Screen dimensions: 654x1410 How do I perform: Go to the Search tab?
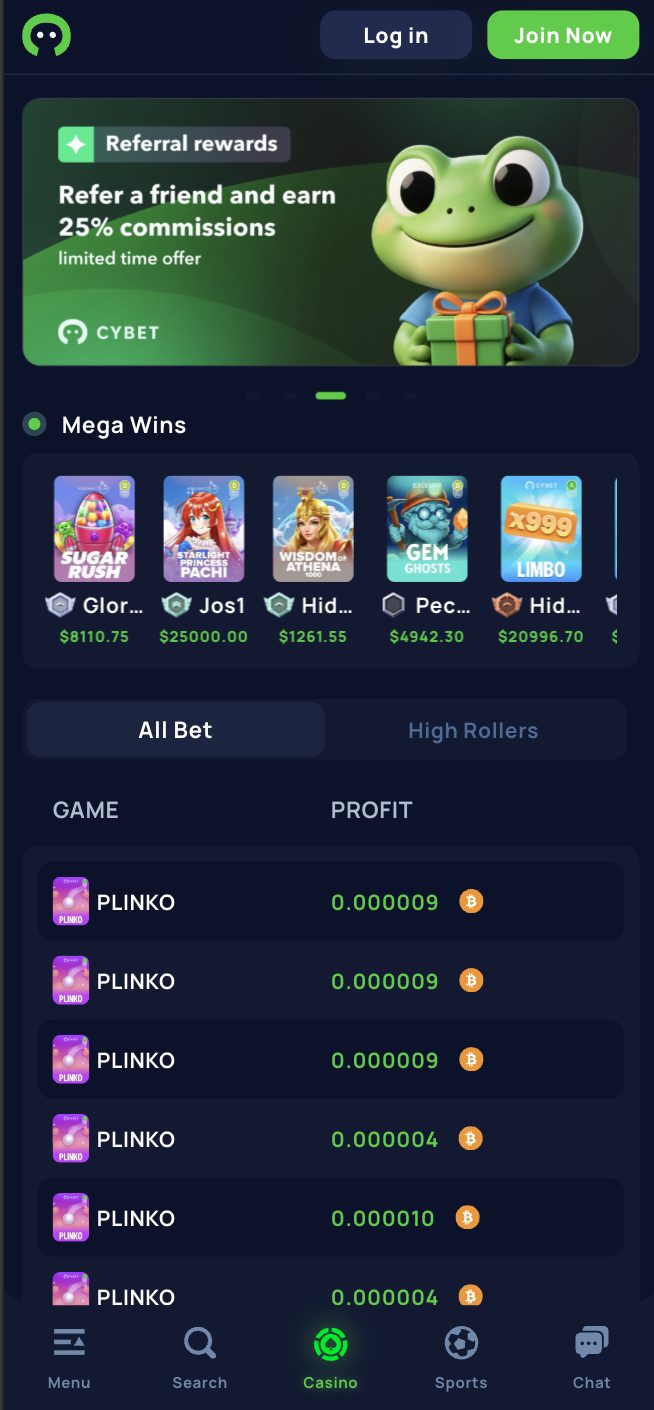[199, 1356]
